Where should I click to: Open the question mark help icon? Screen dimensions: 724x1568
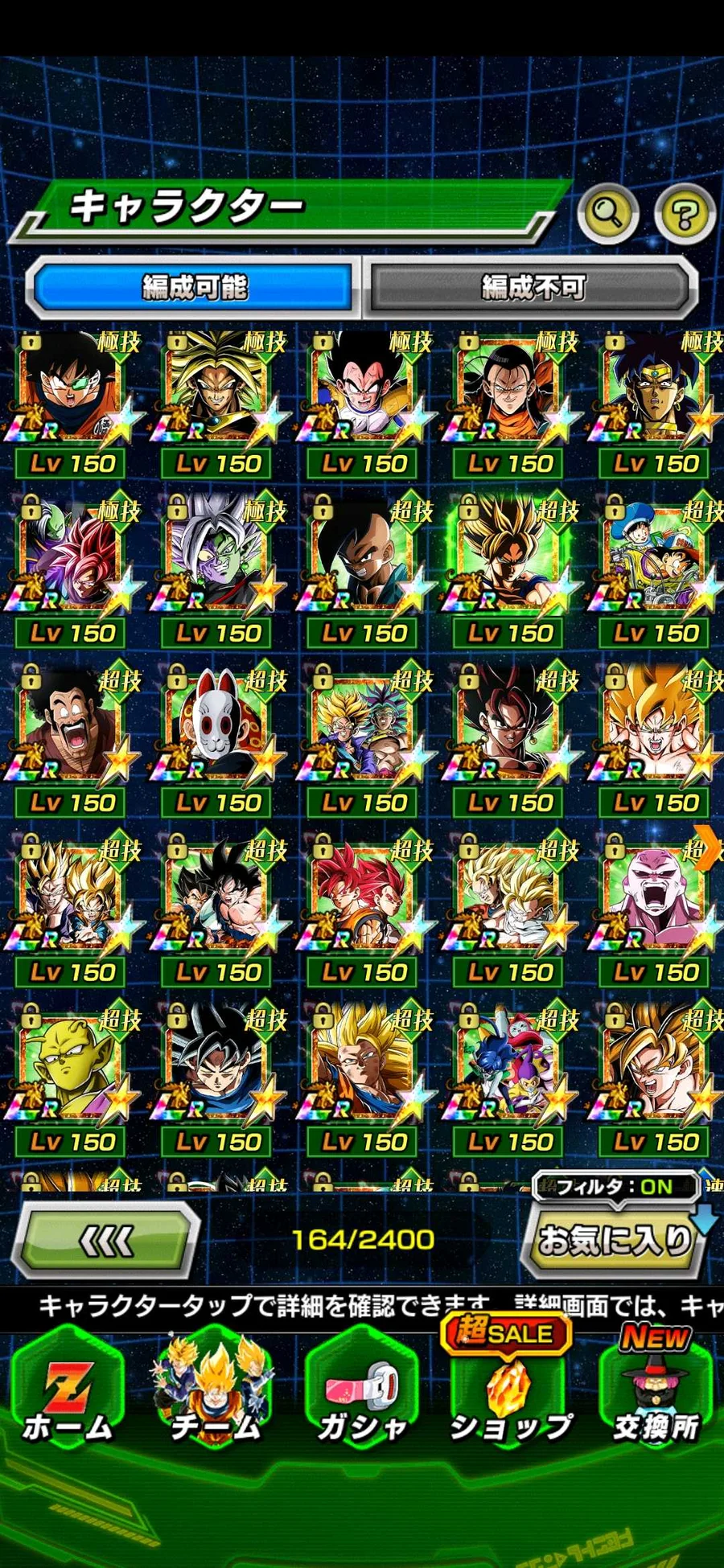pyautogui.click(x=684, y=213)
